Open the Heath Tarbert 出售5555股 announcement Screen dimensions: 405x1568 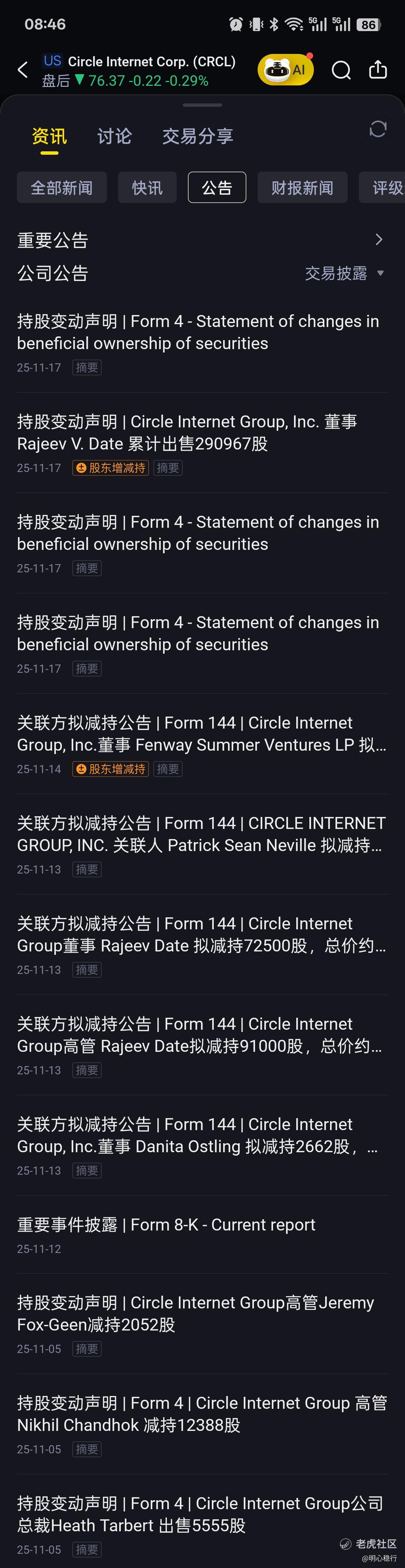point(200,1514)
